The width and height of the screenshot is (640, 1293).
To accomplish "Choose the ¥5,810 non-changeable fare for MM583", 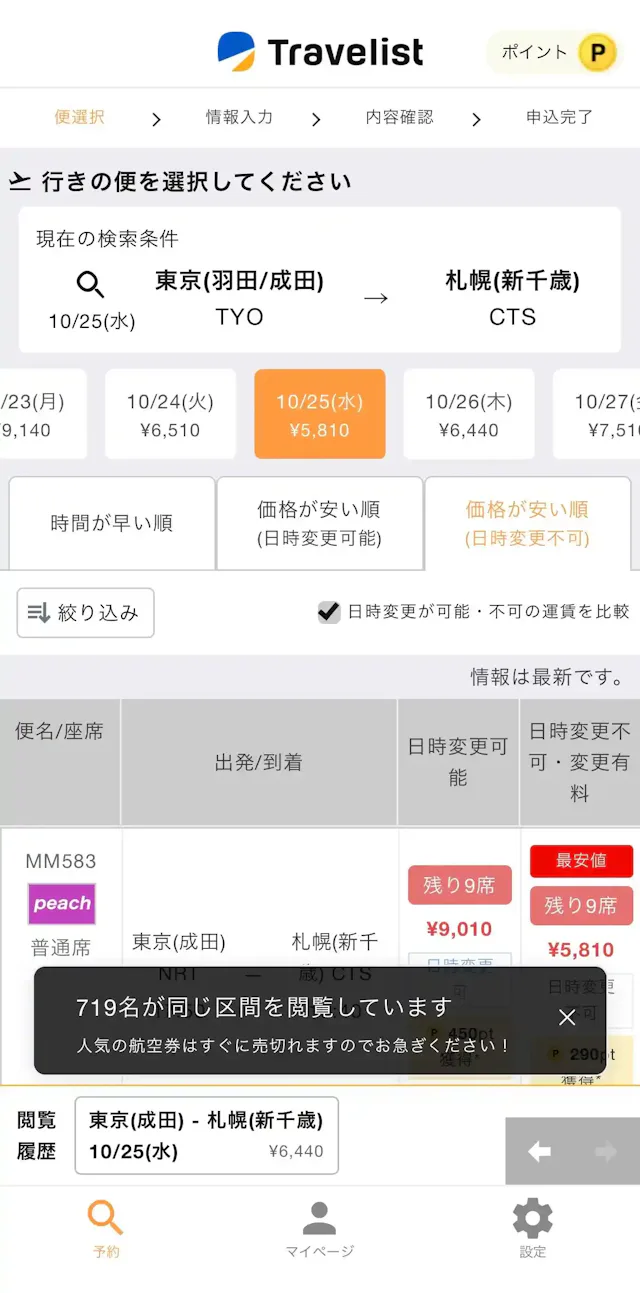I will point(580,949).
